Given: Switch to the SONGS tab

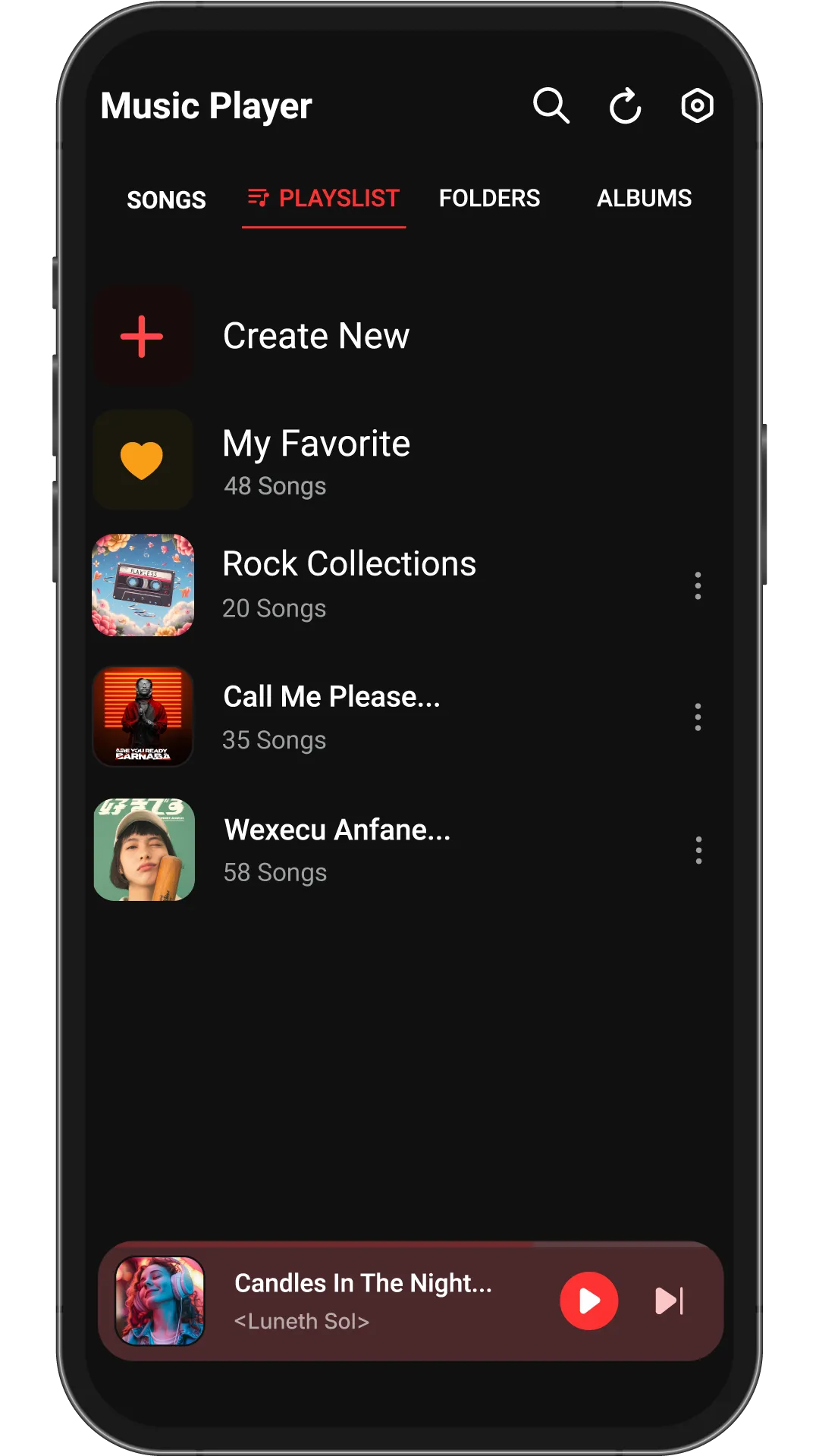Looking at the screenshot, I should pyautogui.click(x=166, y=199).
